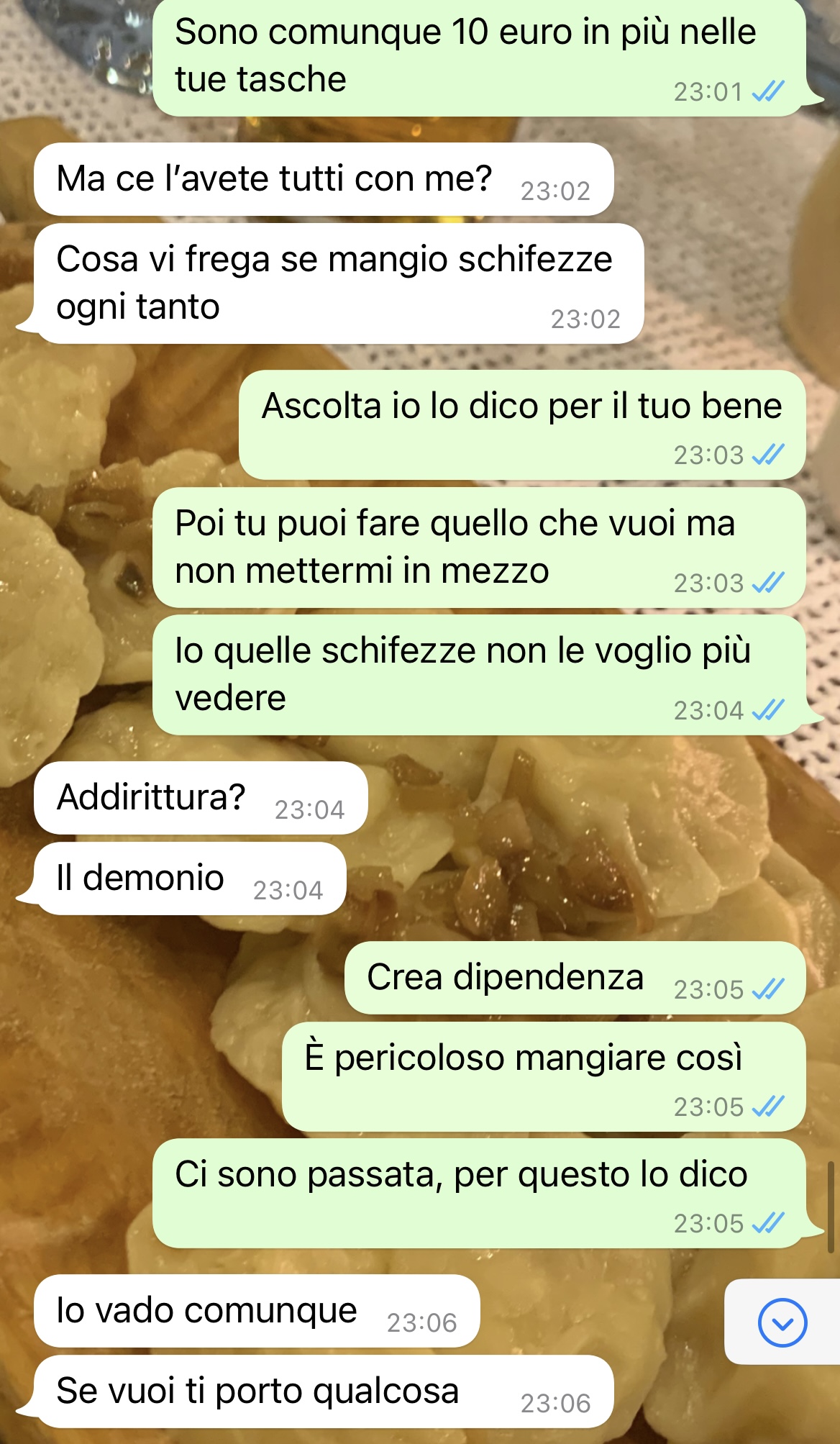
Task: Jump to latest messages with down arrow
Action: 782,1322
